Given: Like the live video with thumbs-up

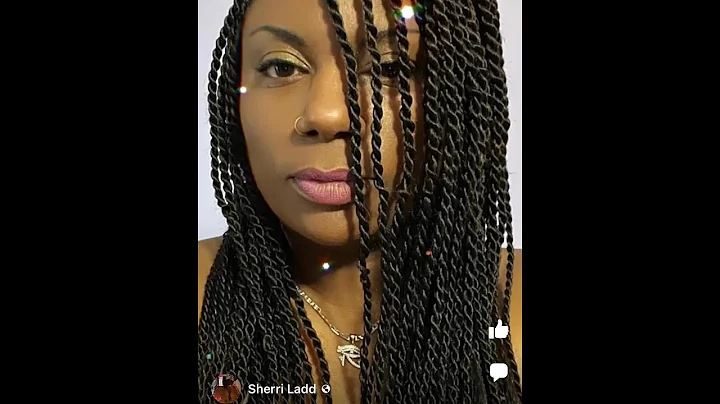Looking at the screenshot, I should (x=498, y=329).
